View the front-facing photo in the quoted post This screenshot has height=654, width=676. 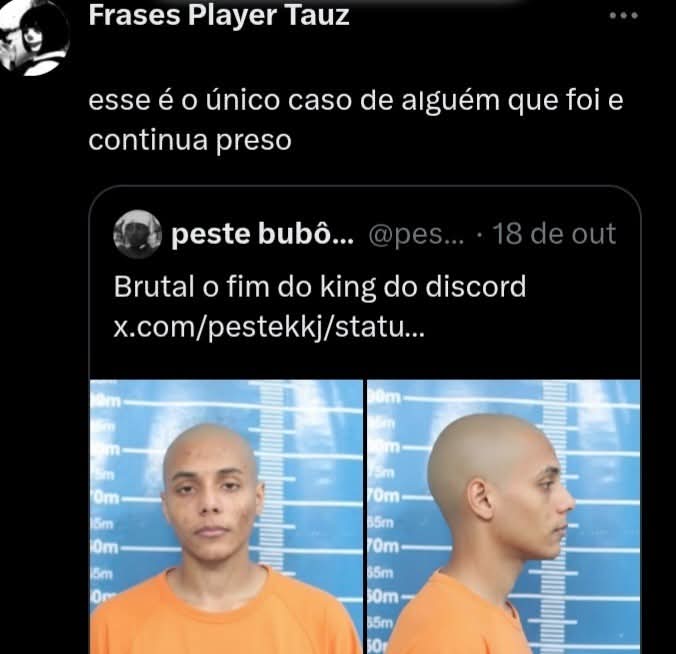coord(226,516)
